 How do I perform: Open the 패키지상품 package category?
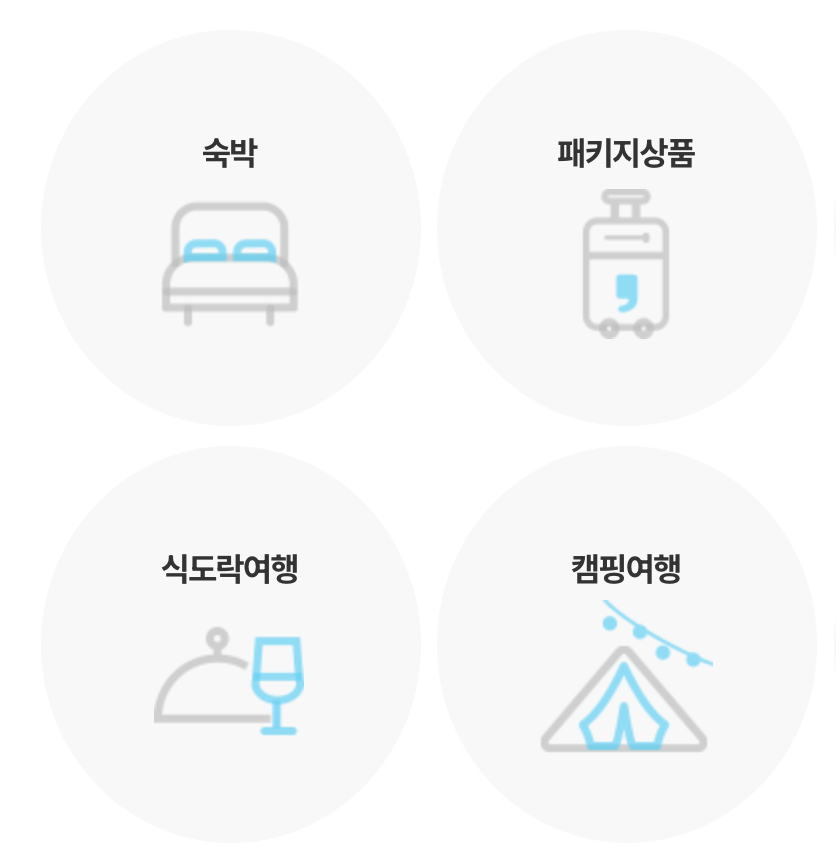[625, 154]
